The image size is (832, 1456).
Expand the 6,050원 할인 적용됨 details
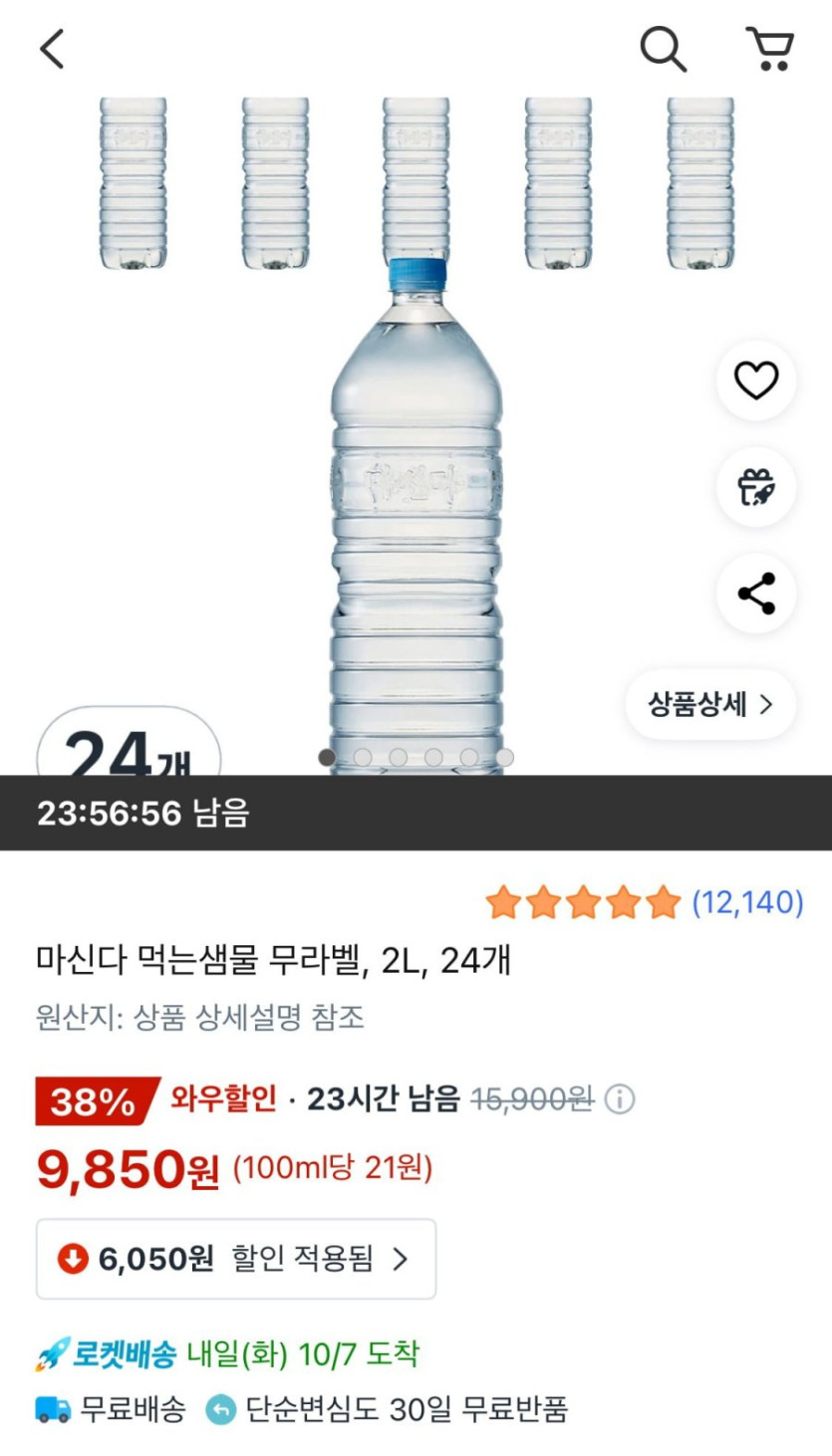pos(234,1258)
